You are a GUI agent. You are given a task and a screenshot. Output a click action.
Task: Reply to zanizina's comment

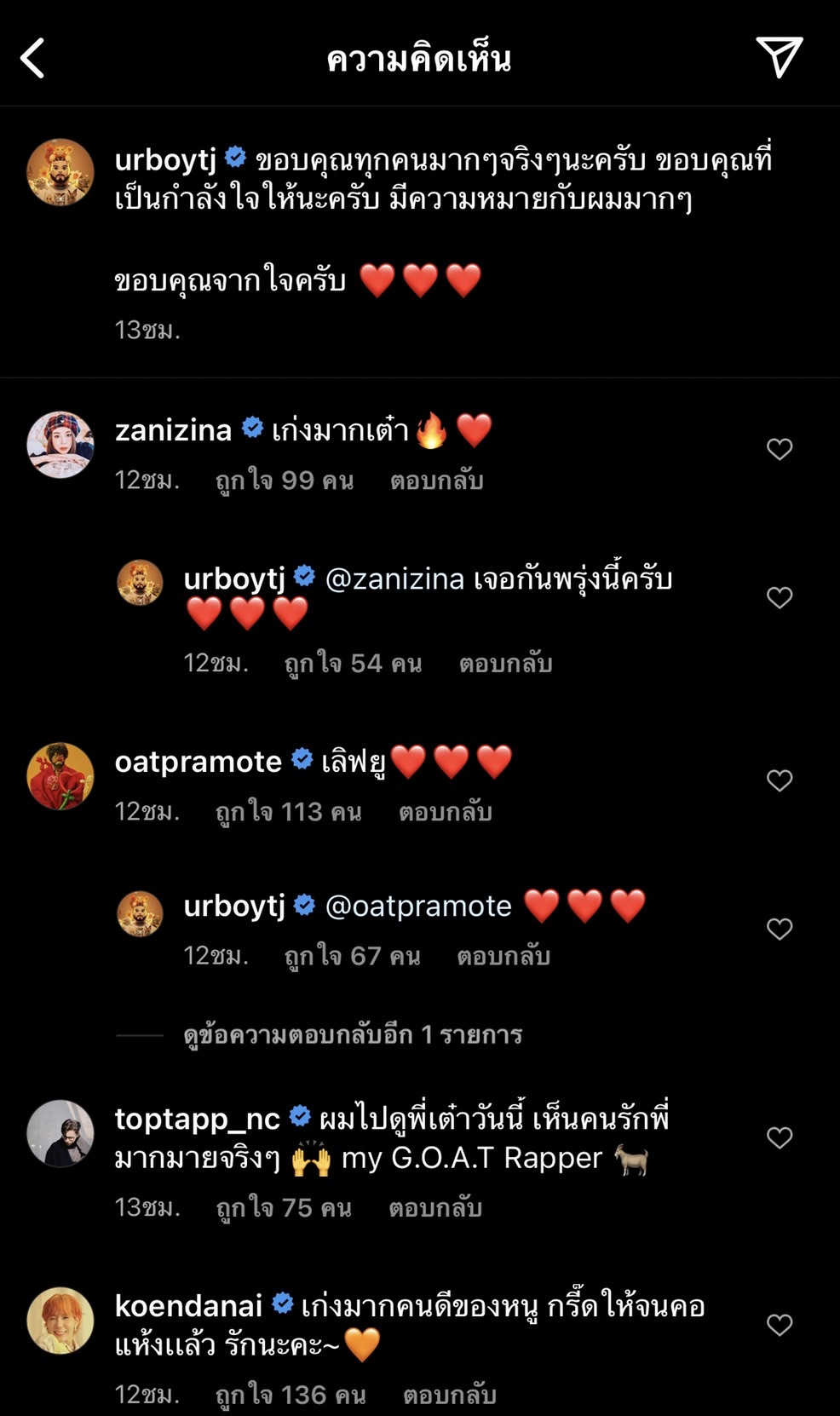tap(436, 481)
